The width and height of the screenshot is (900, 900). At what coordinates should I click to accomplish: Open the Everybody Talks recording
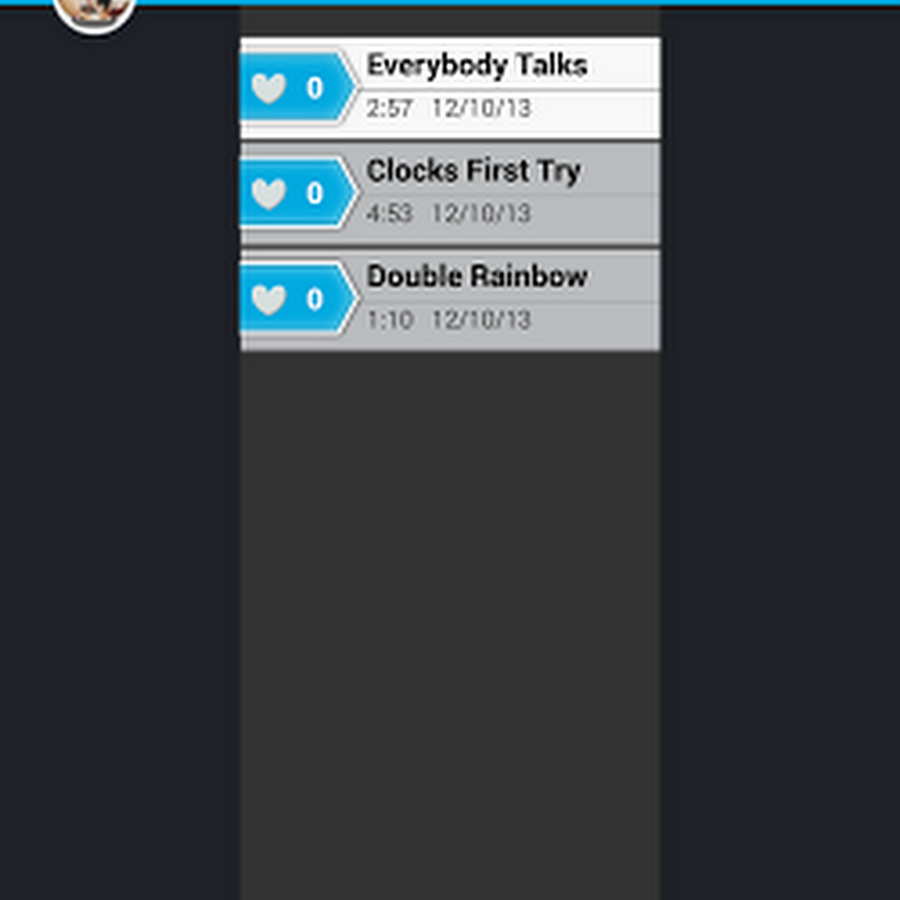click(505, 87)
